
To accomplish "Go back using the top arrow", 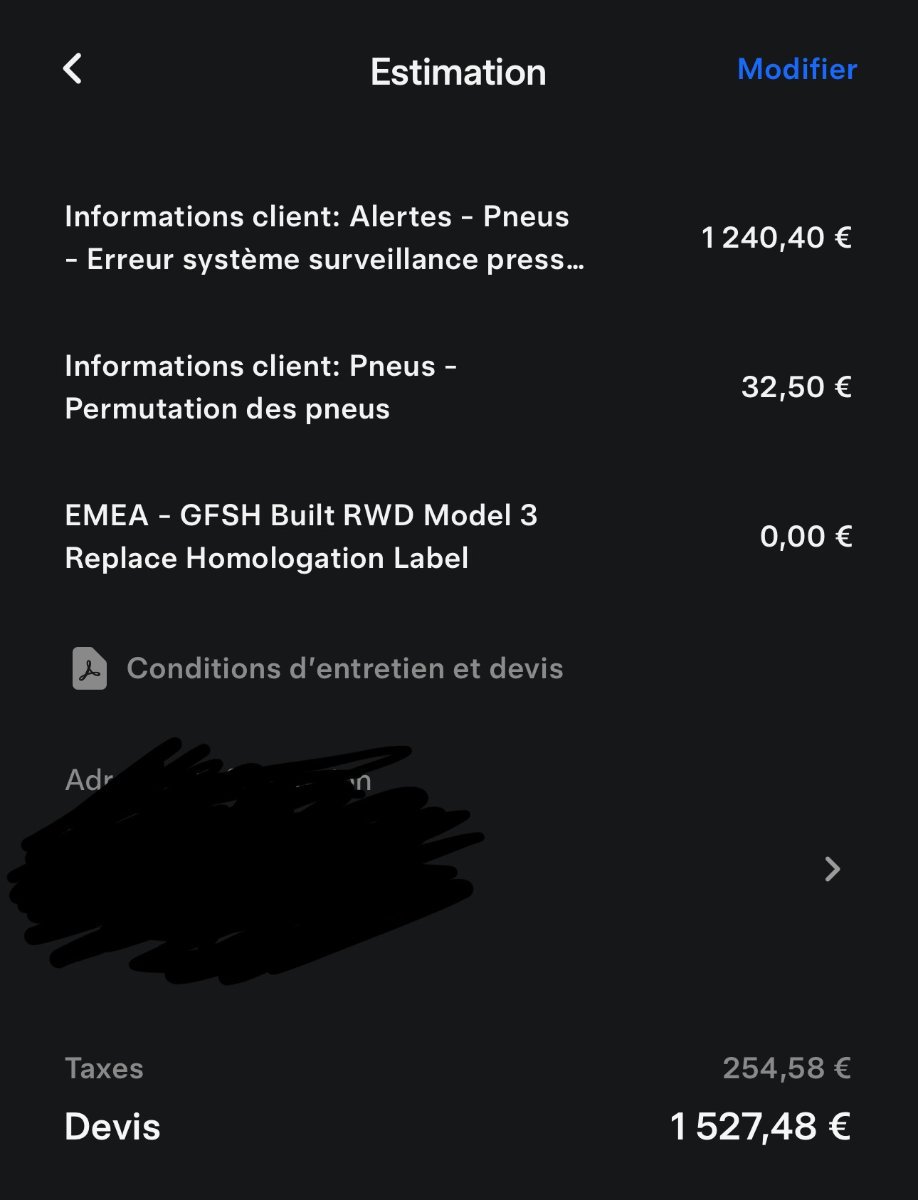I will [72, 70].
